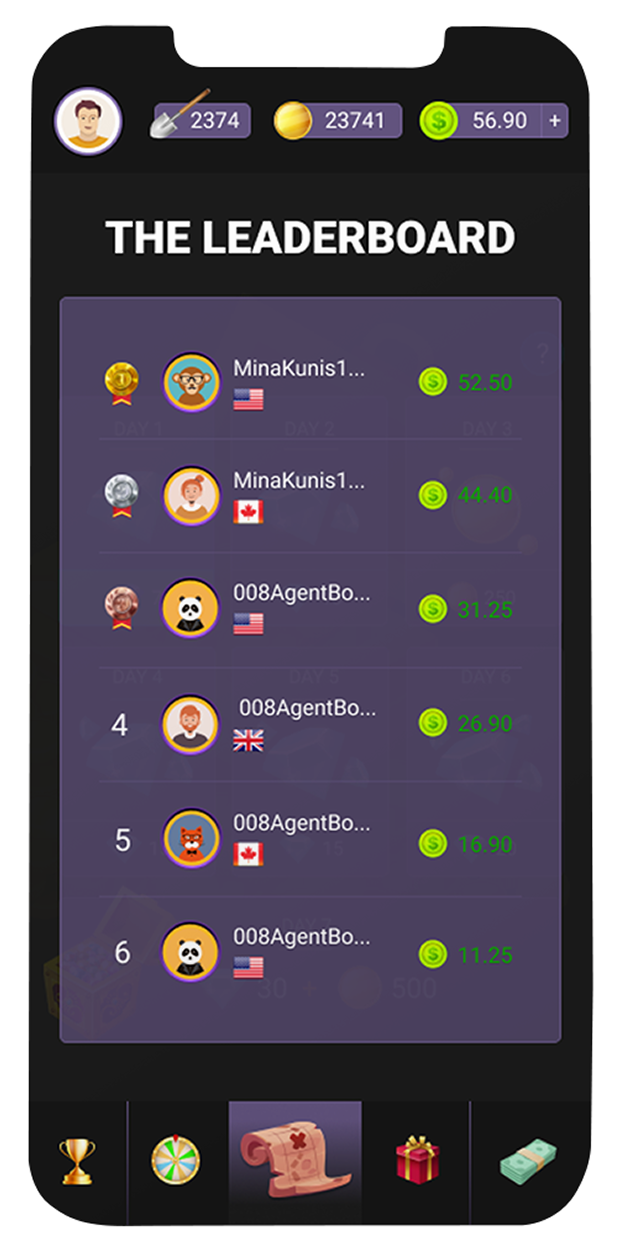Switch to the cash stack tab
618x1253 pixels.
coord(527,1162)
